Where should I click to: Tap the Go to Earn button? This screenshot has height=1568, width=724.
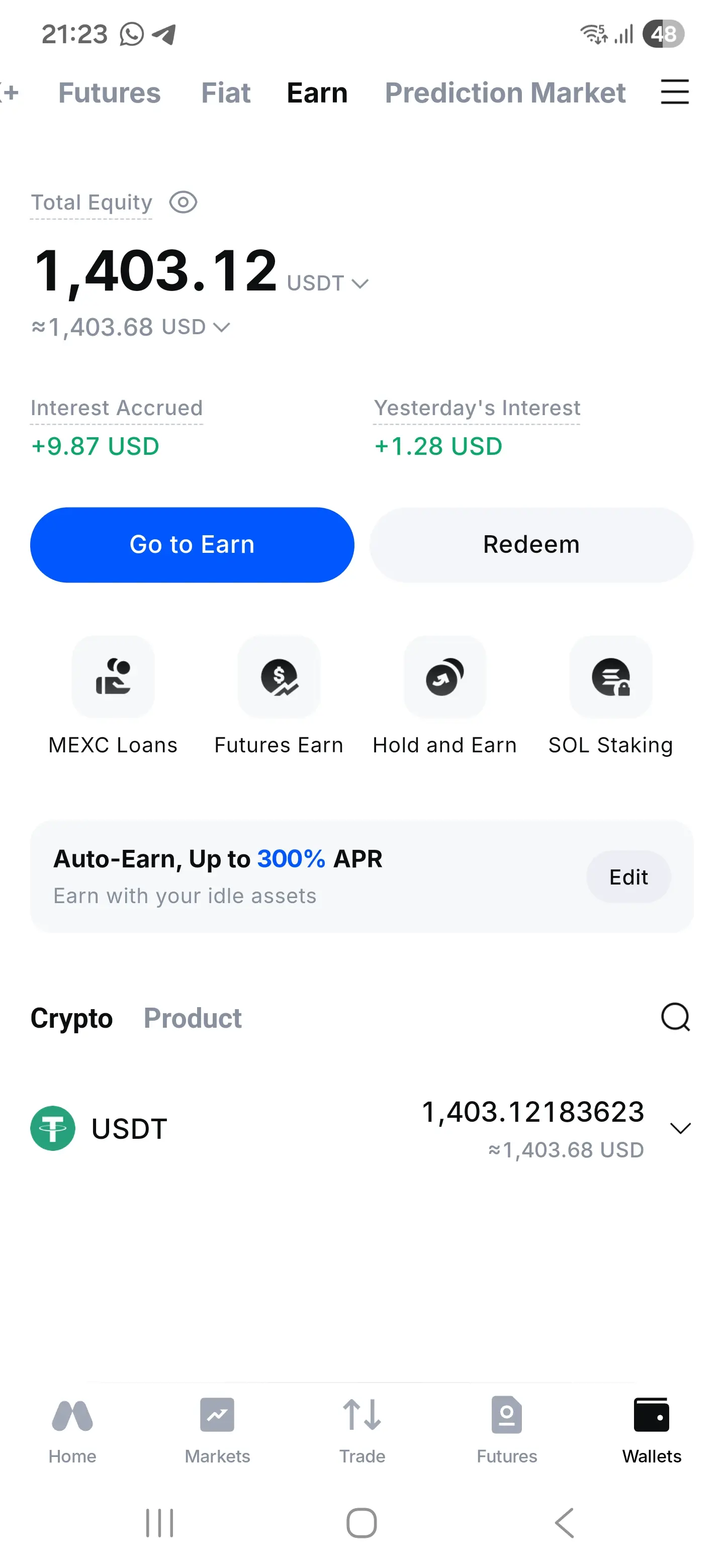192,544
